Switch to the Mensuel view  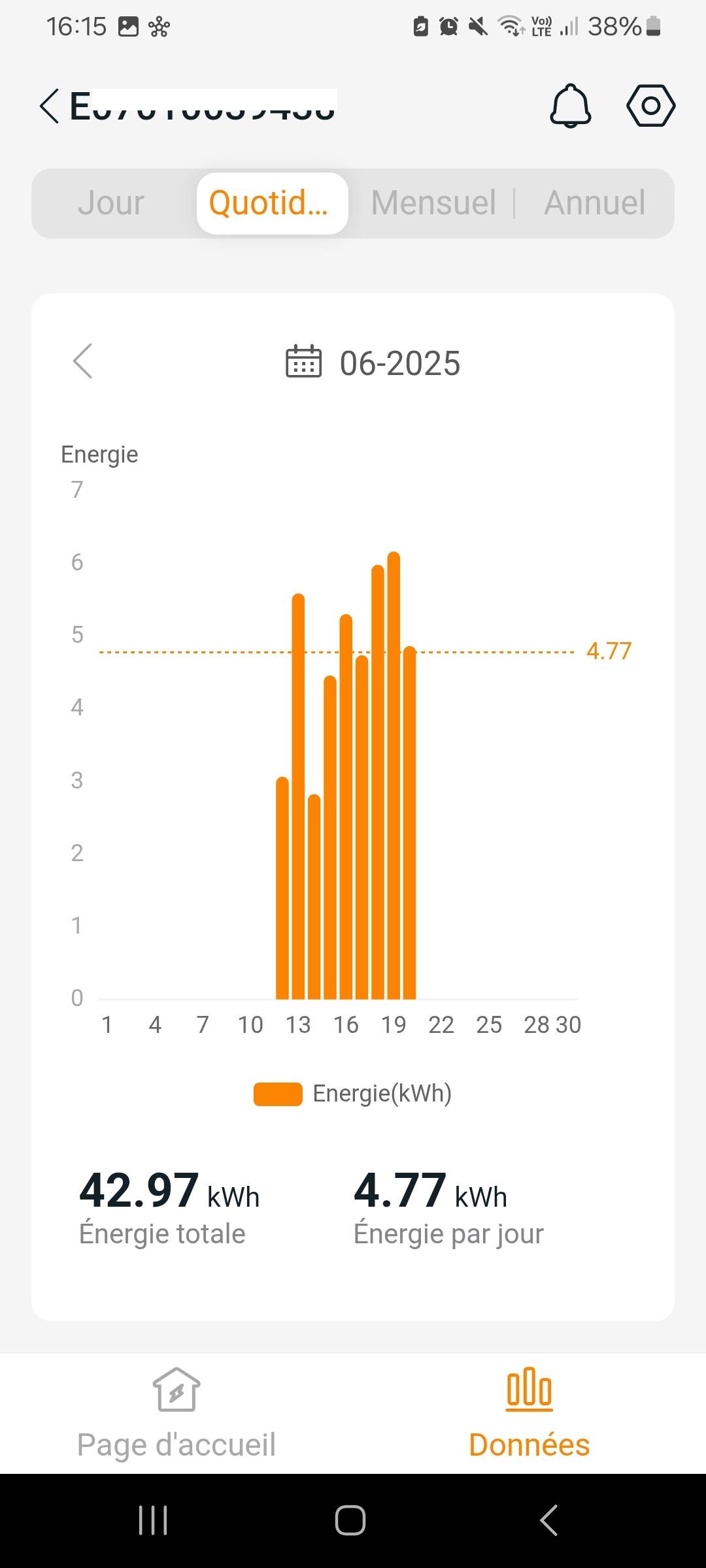coord(433,203)
